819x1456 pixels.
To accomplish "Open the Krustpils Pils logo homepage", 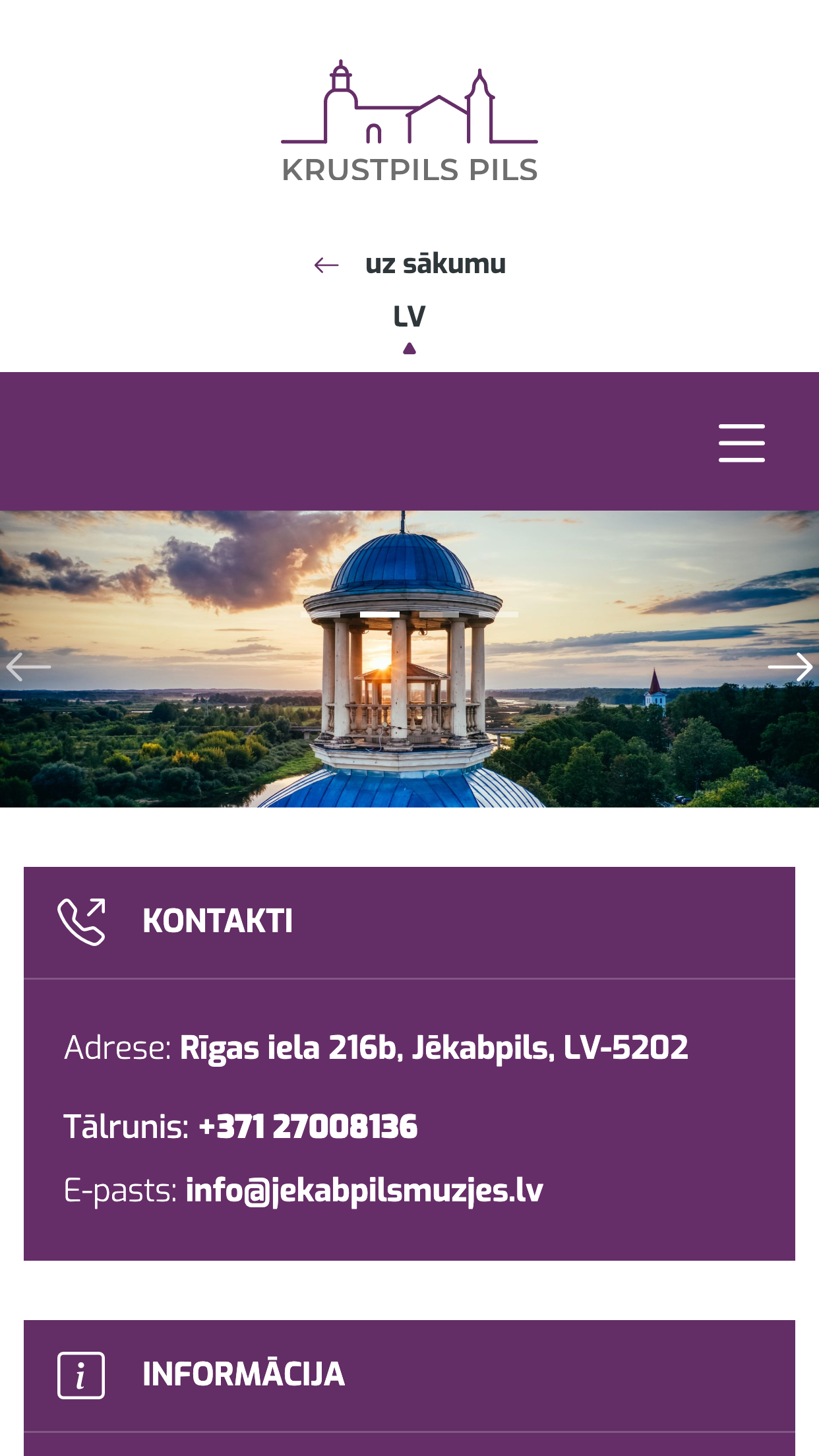I will pyautogui.click(x=409, y=123).
